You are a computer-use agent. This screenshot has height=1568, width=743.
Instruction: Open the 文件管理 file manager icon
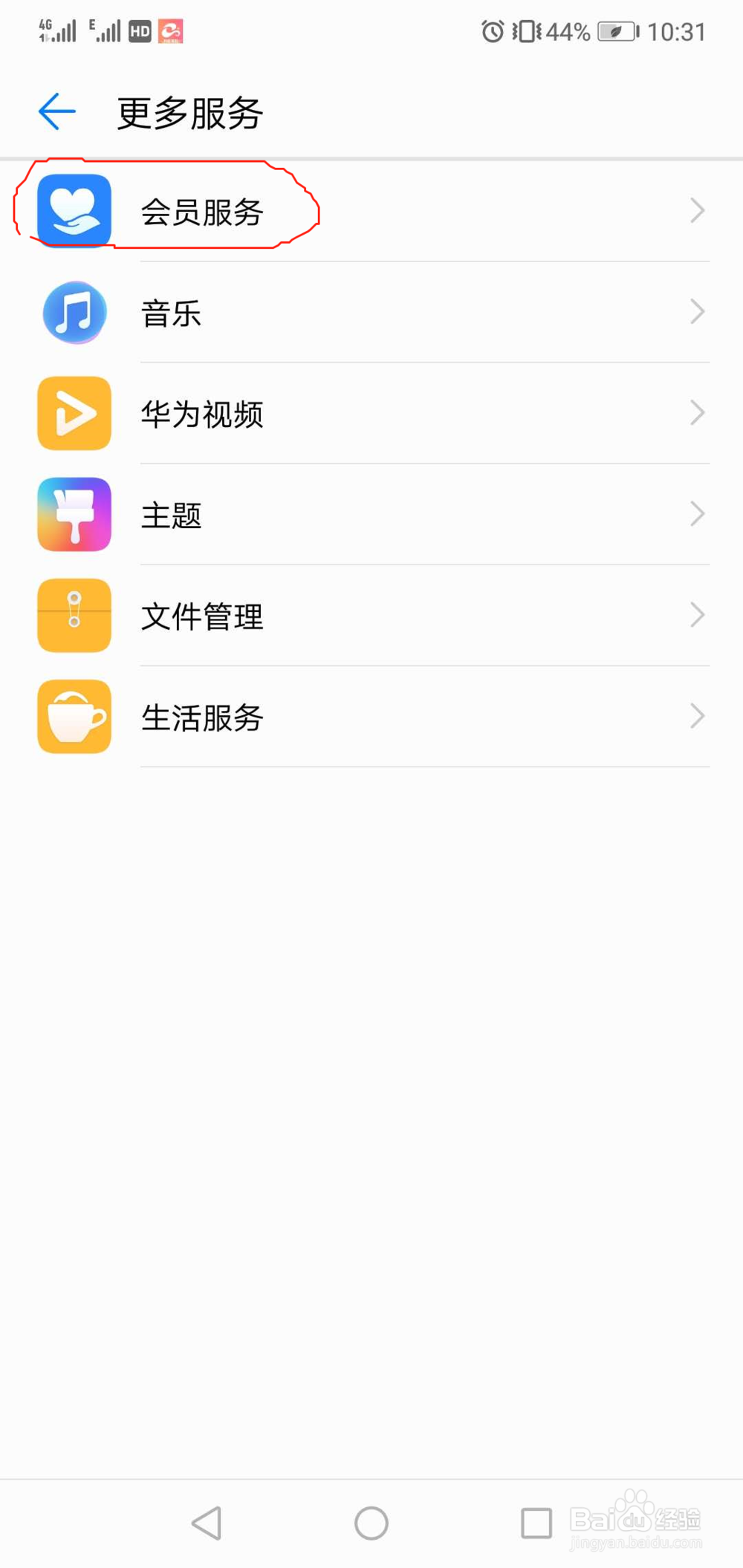click(x=74, y=616)
